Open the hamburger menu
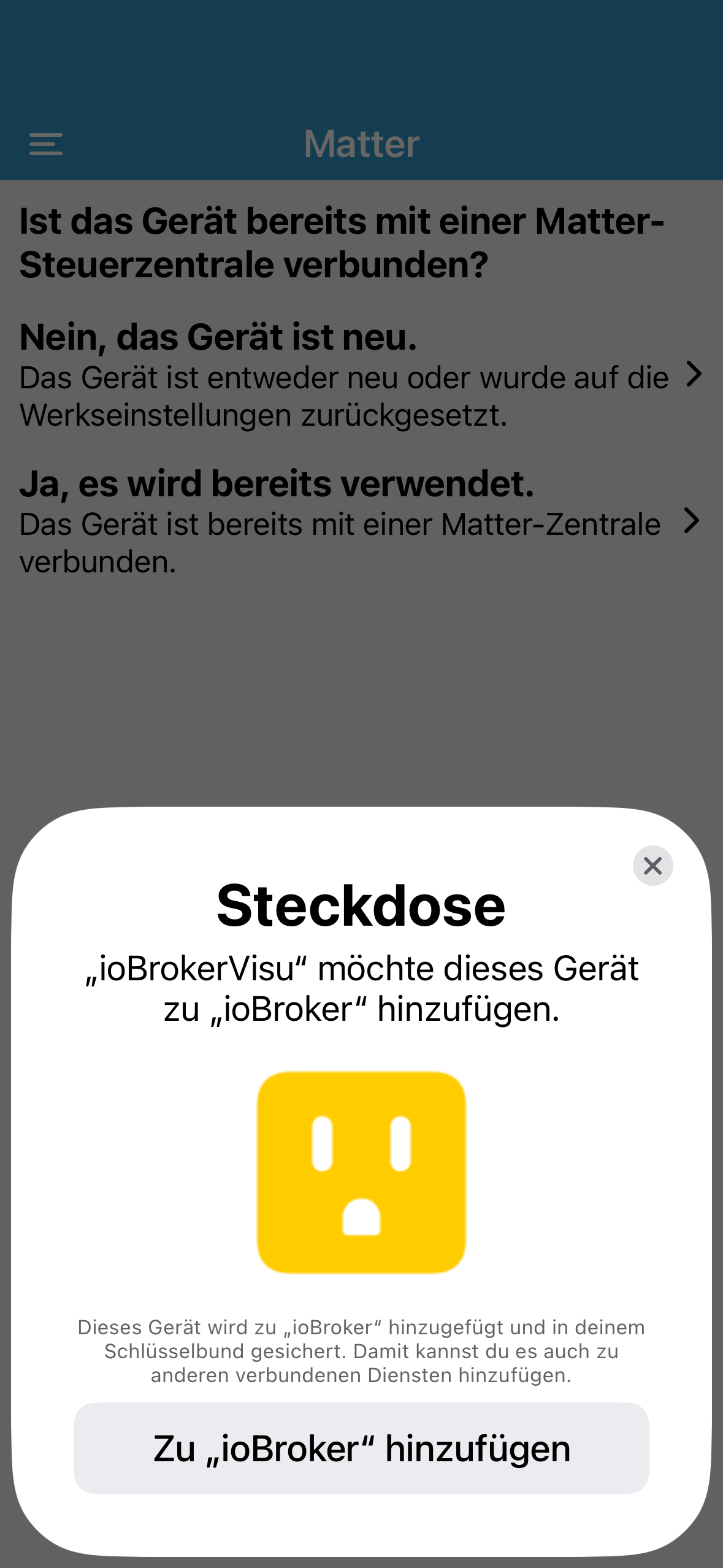Viewport: 723px width, 1568px height. (x=46, y=144)
